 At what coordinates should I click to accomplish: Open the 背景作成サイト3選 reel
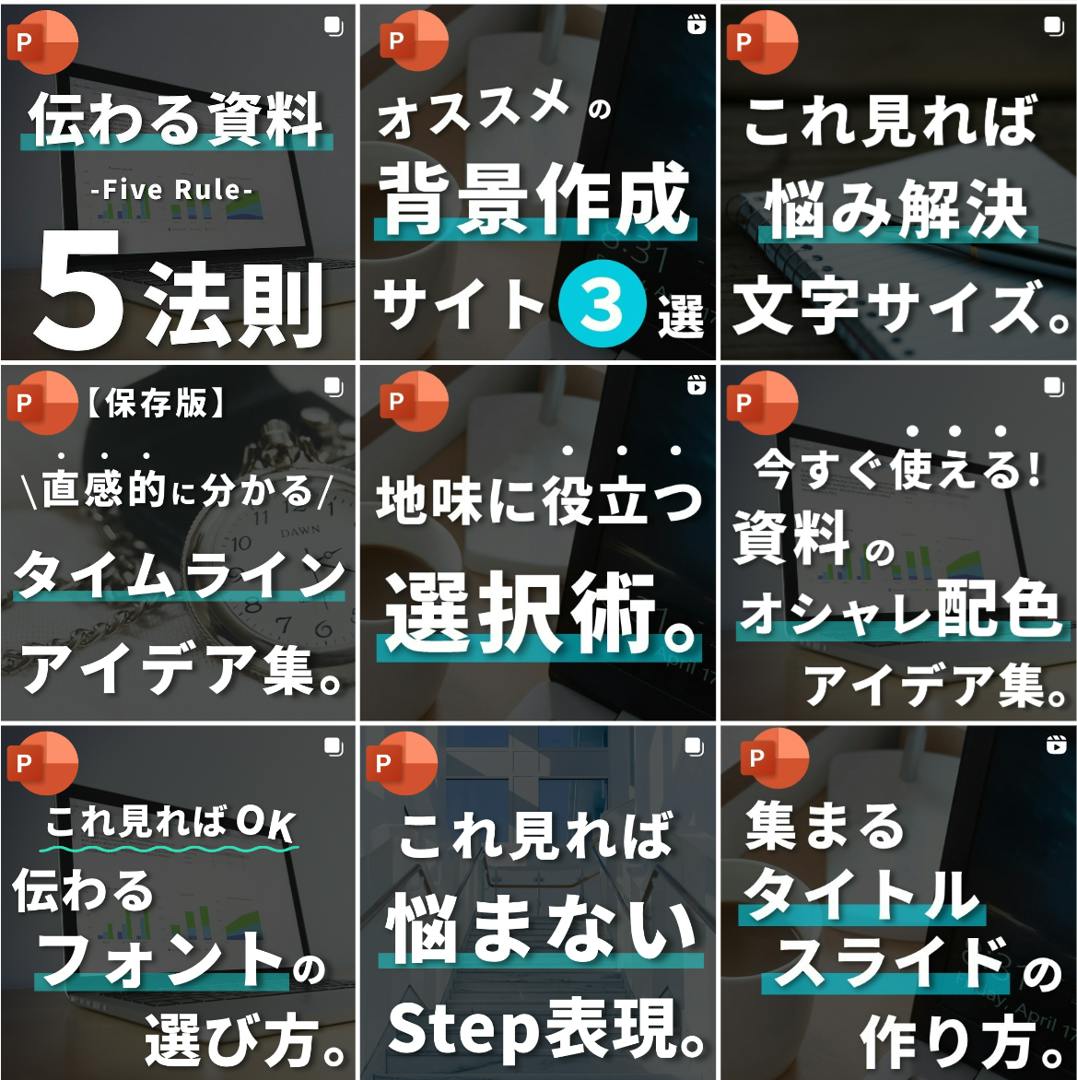click(538, 182)
